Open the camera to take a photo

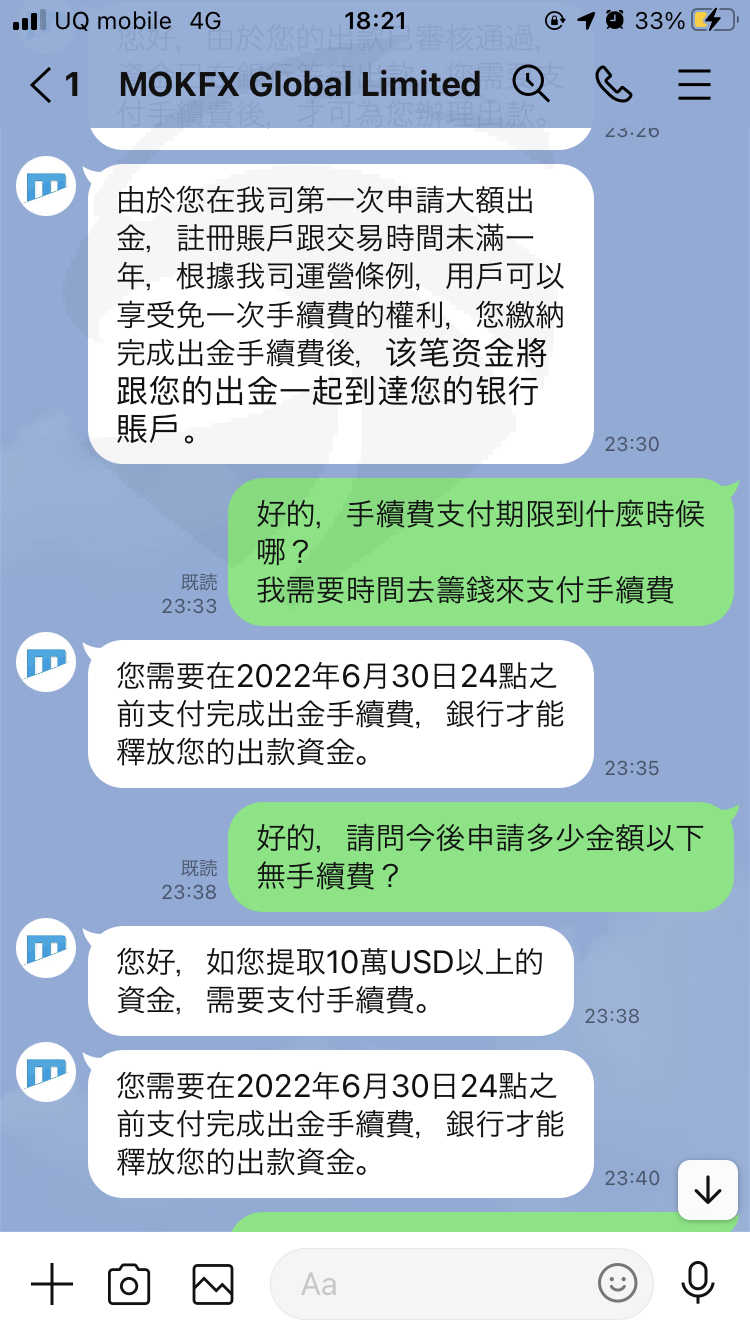pos(129,1283)
